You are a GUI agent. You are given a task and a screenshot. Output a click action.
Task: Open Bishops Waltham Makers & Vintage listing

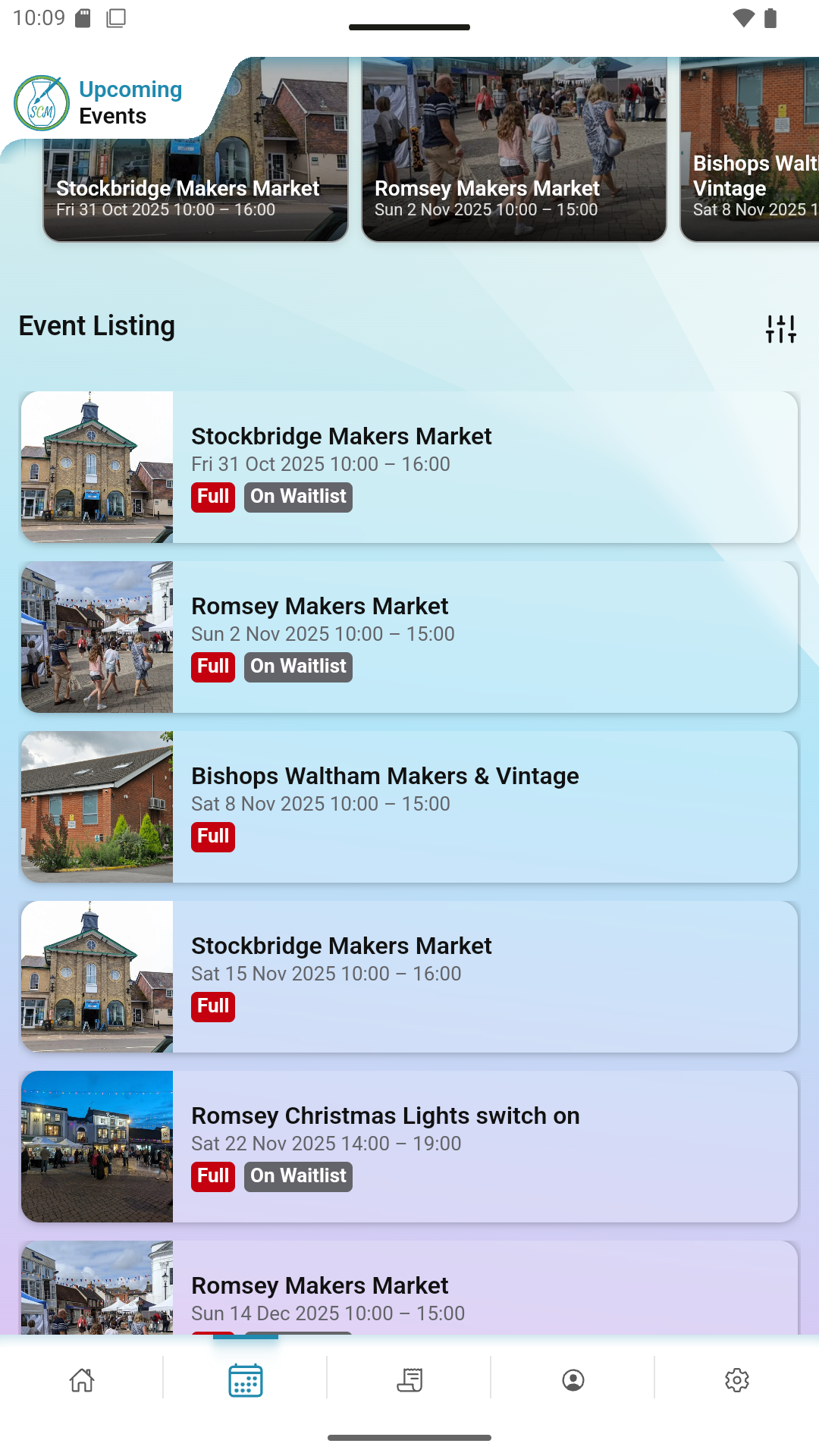(x=409, y=807)
